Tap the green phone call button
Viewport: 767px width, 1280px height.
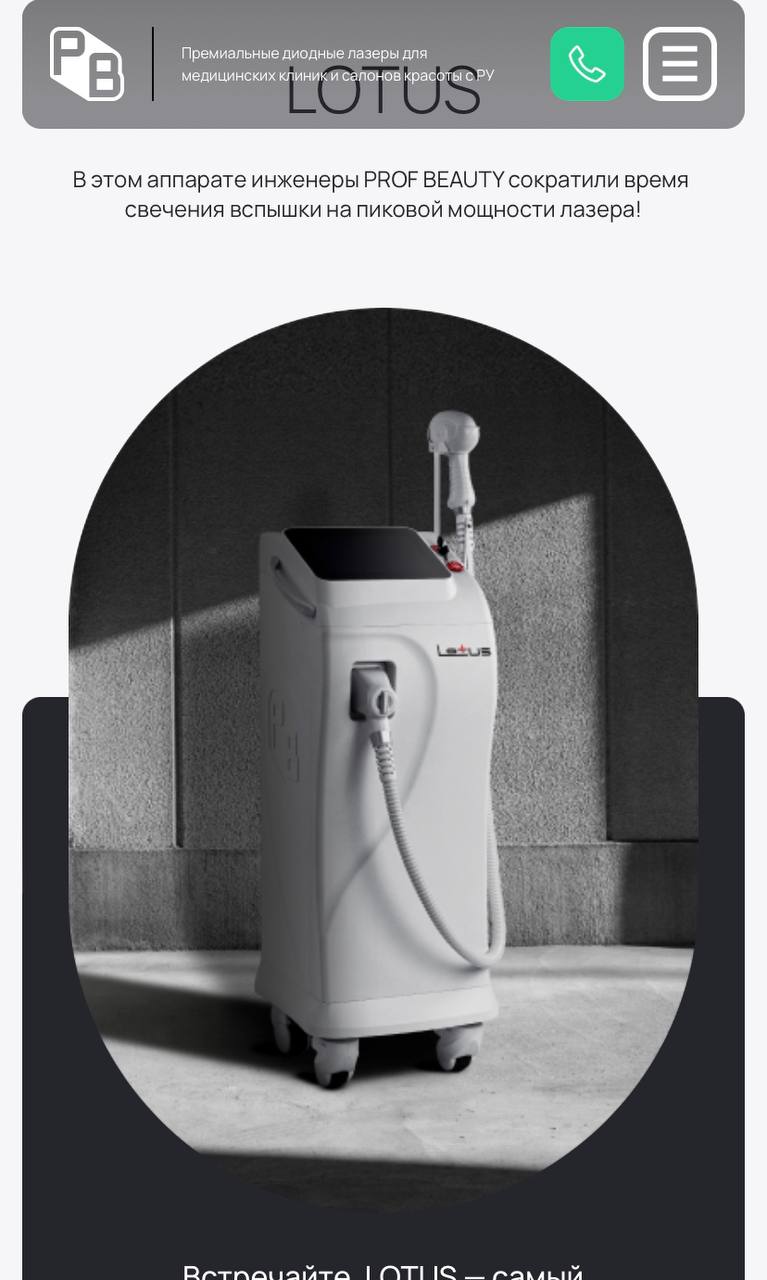[x=587, y=64]
